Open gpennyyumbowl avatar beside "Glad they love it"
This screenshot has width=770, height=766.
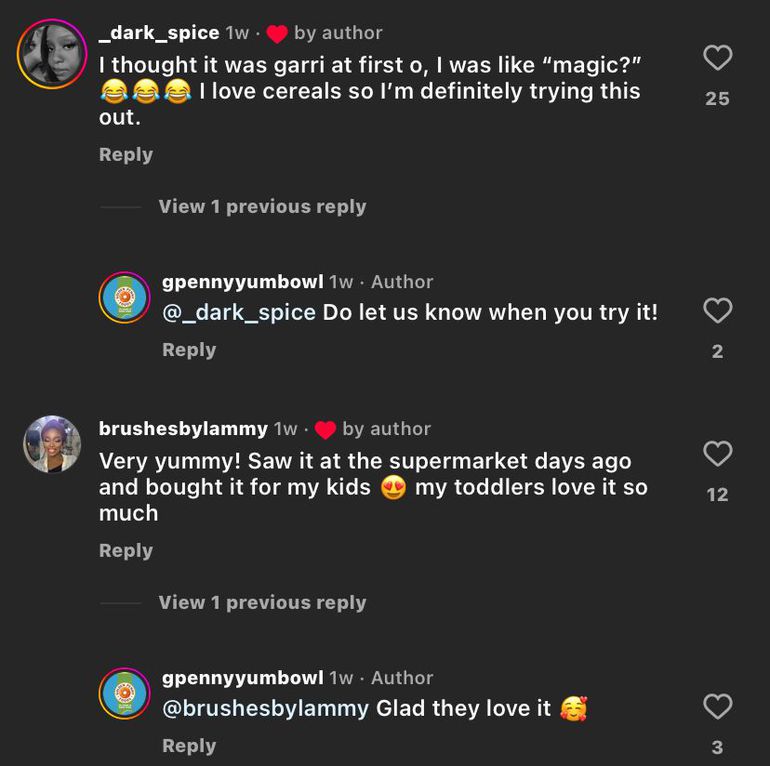[x=125, y=693]
